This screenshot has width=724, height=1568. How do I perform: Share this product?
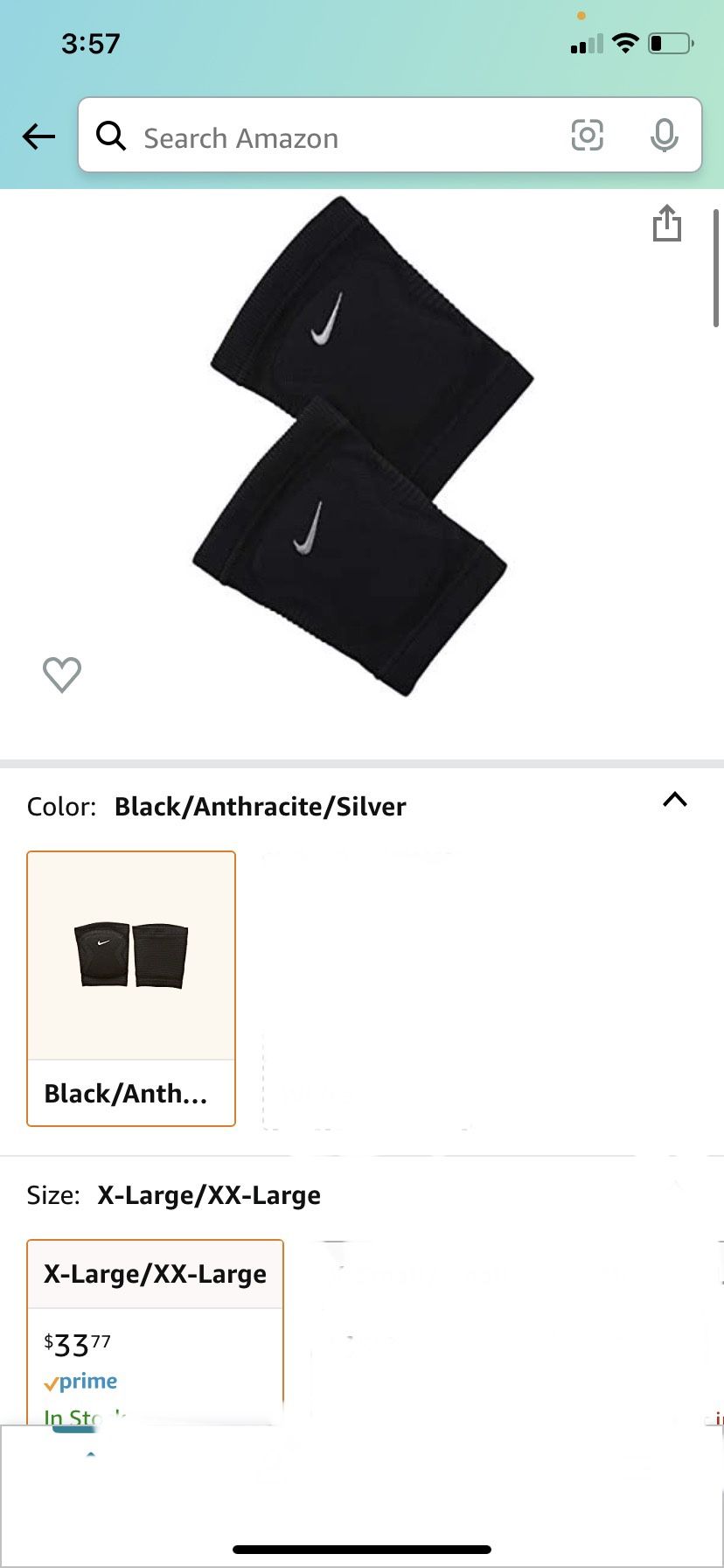pos(667,223)
